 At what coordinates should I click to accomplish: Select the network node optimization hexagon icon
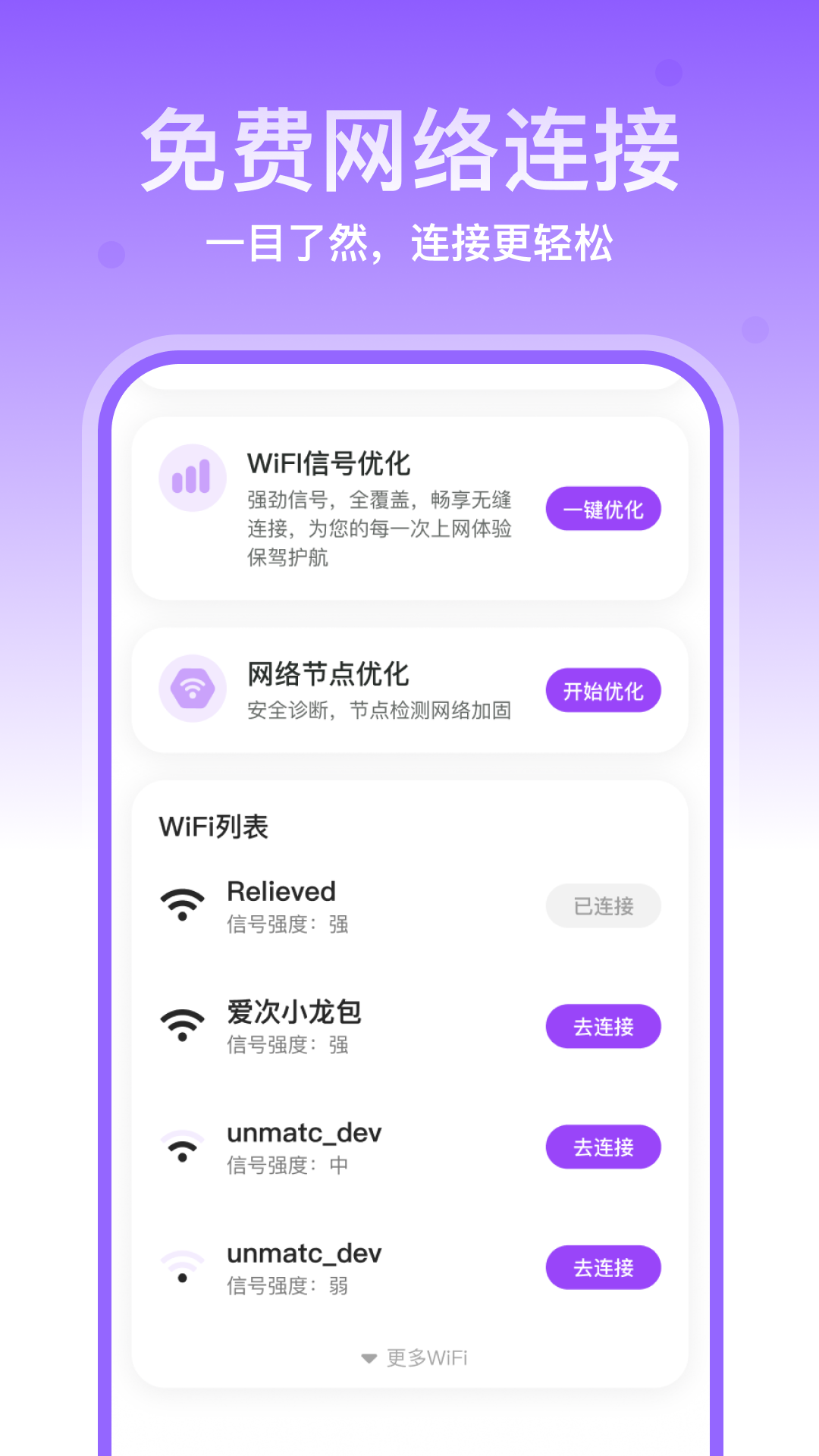coord(192,689)
